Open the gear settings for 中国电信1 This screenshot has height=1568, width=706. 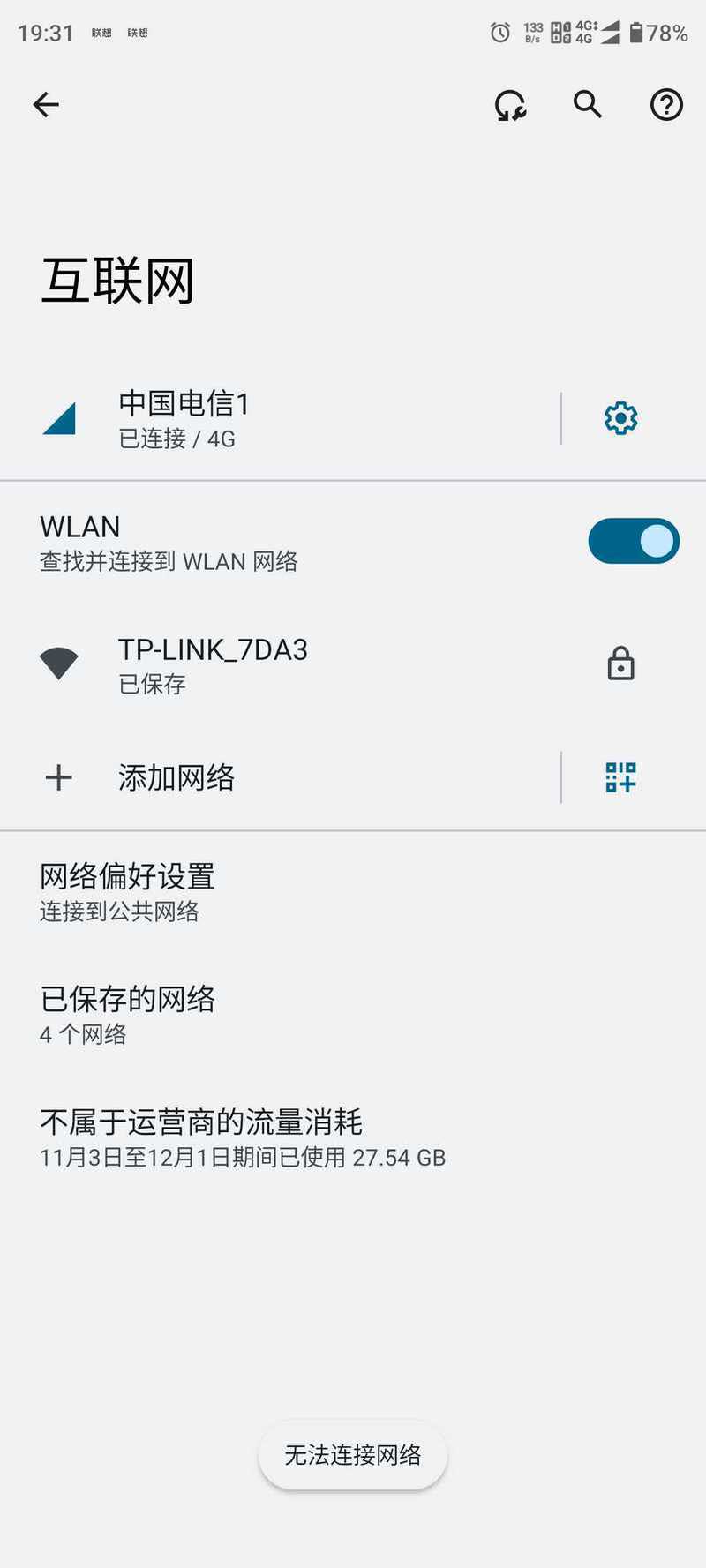pos(621,418)
